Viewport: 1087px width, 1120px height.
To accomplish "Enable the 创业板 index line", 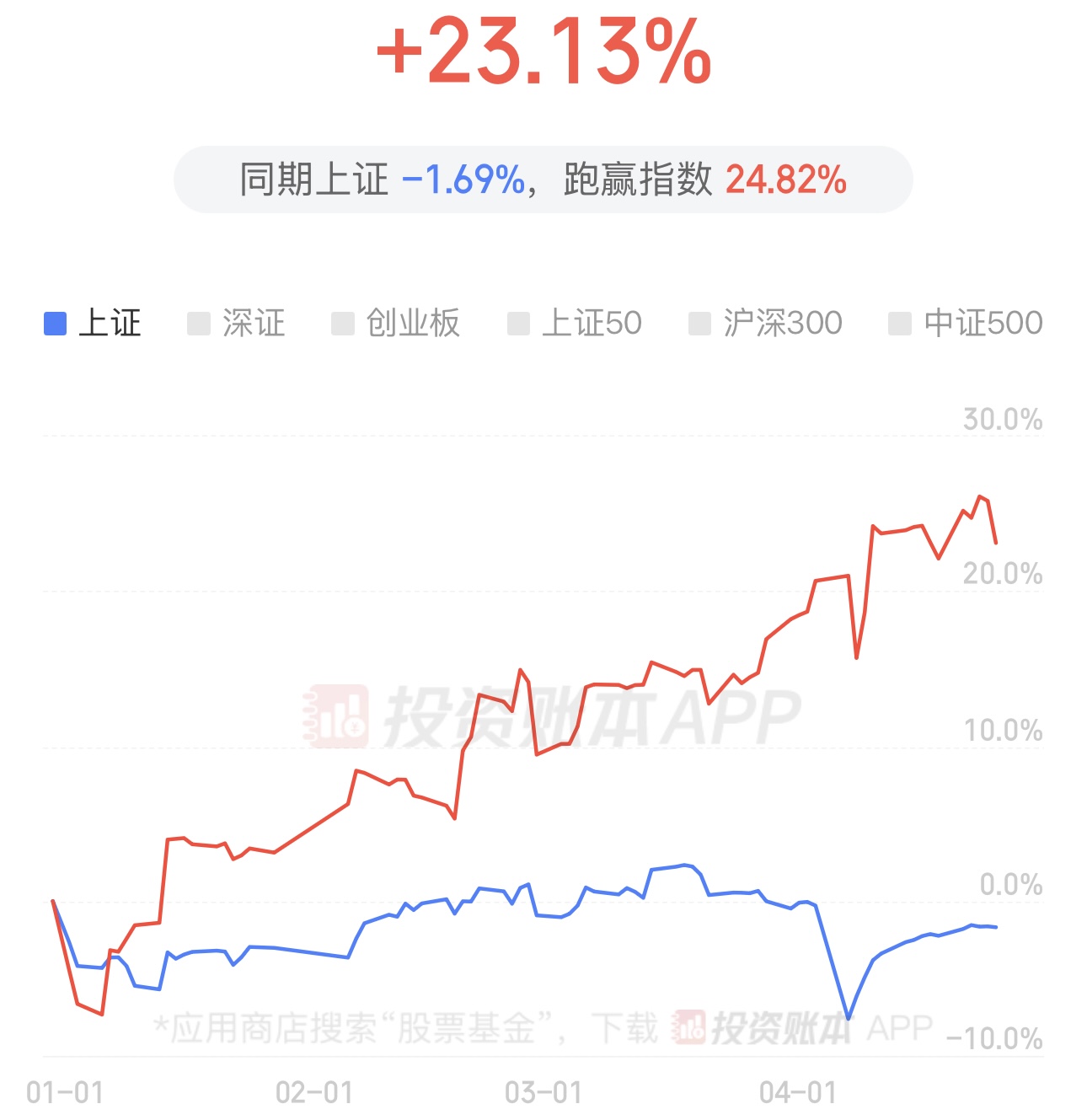I will click(x=396, y=324).
